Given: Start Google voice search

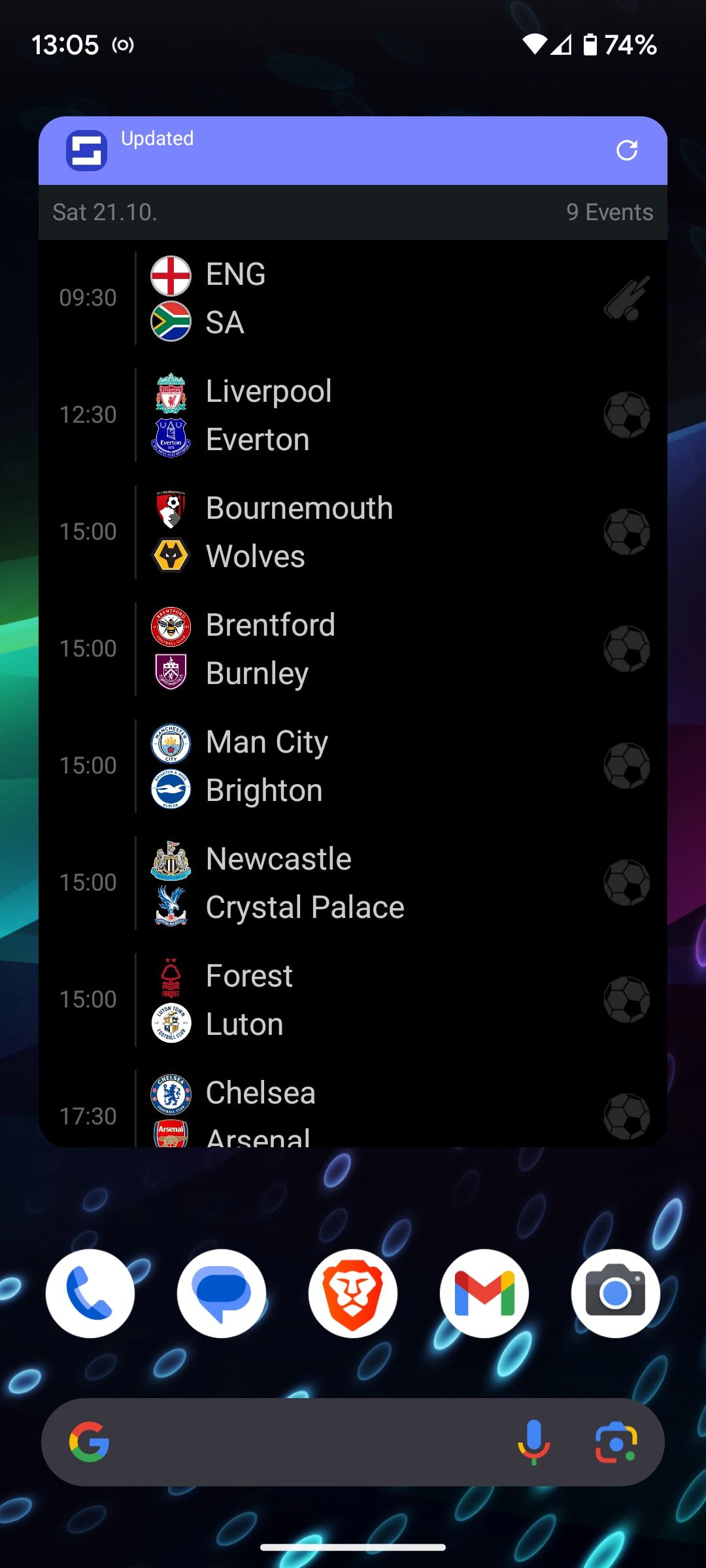Looking at the screenshot, I should pos(533,1442).
